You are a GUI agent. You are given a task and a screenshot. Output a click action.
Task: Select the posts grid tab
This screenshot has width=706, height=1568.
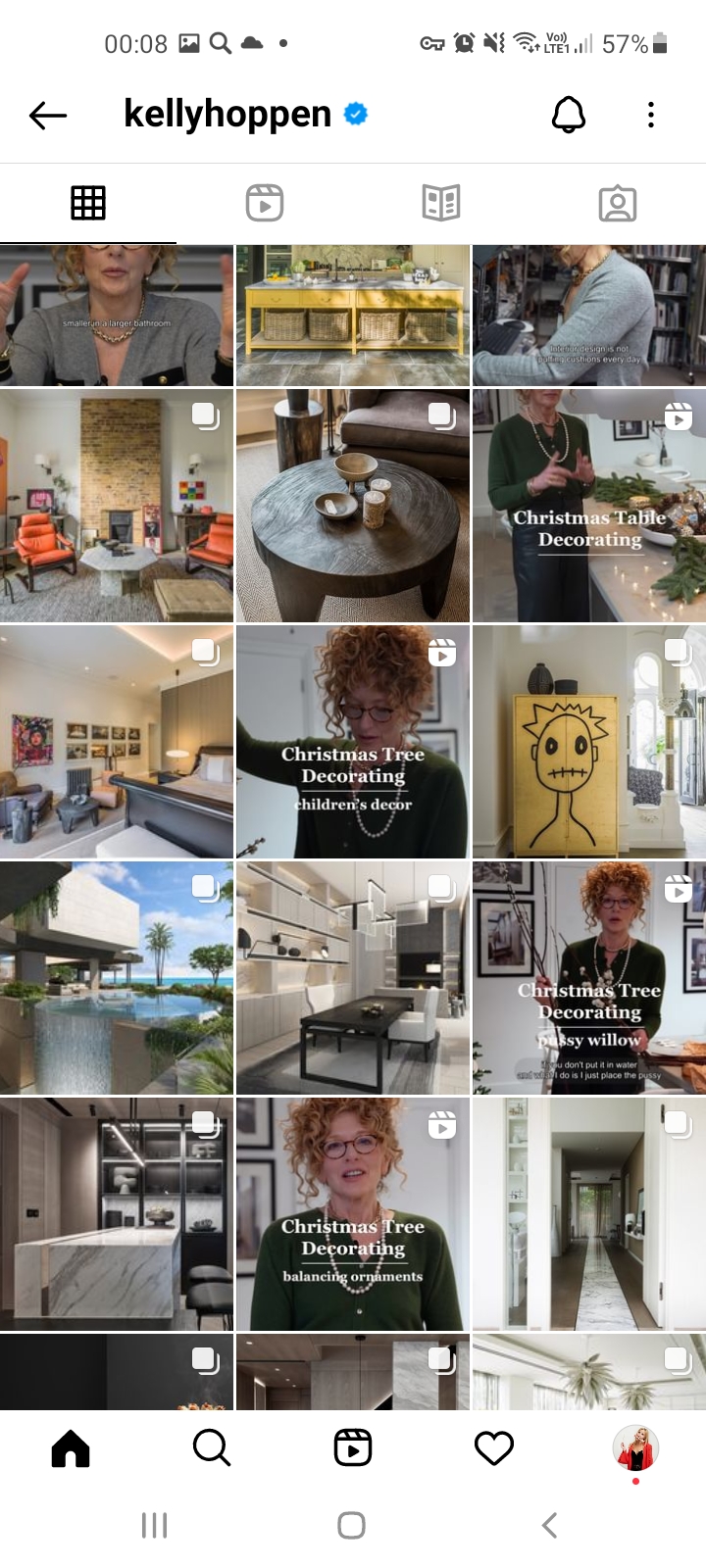[88, 204]
